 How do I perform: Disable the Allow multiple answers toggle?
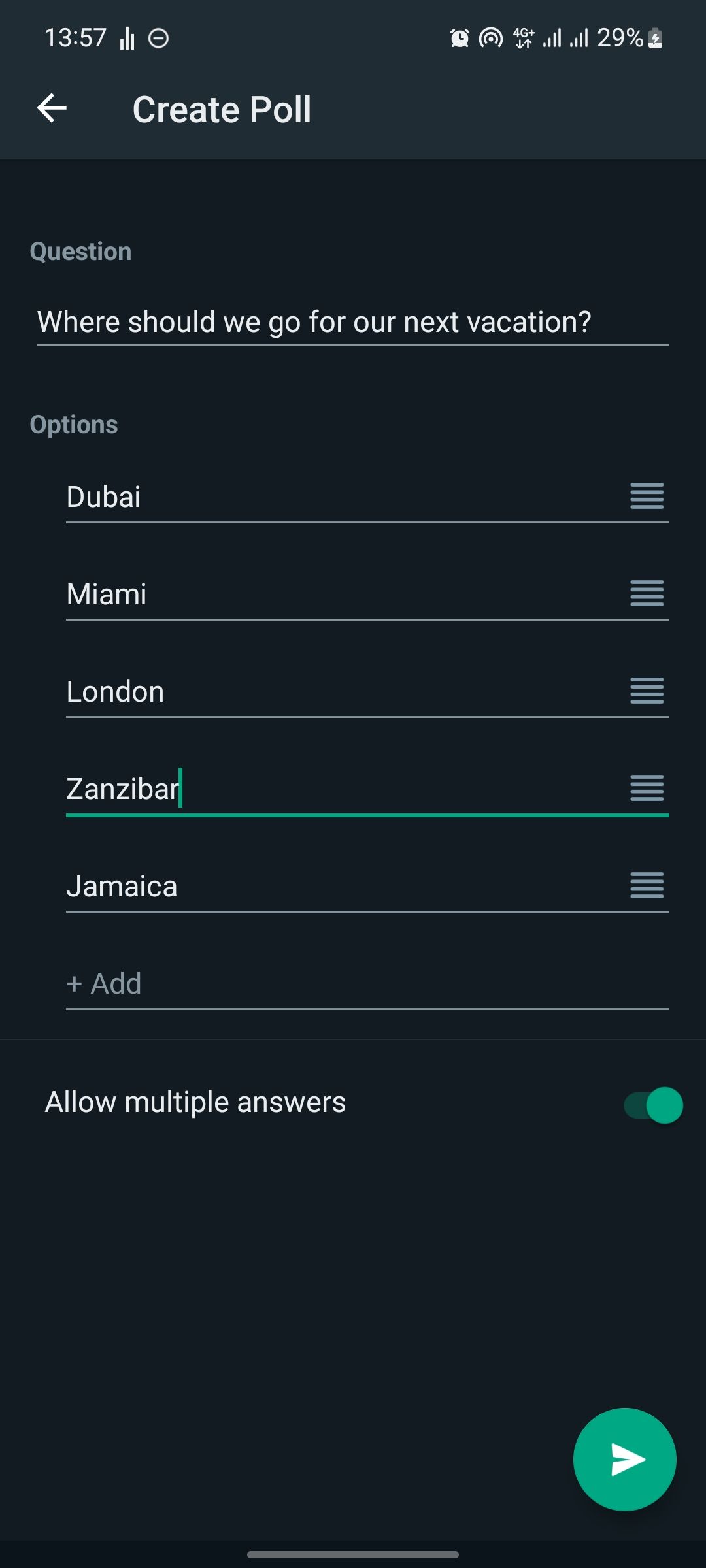pos(649,1104)
